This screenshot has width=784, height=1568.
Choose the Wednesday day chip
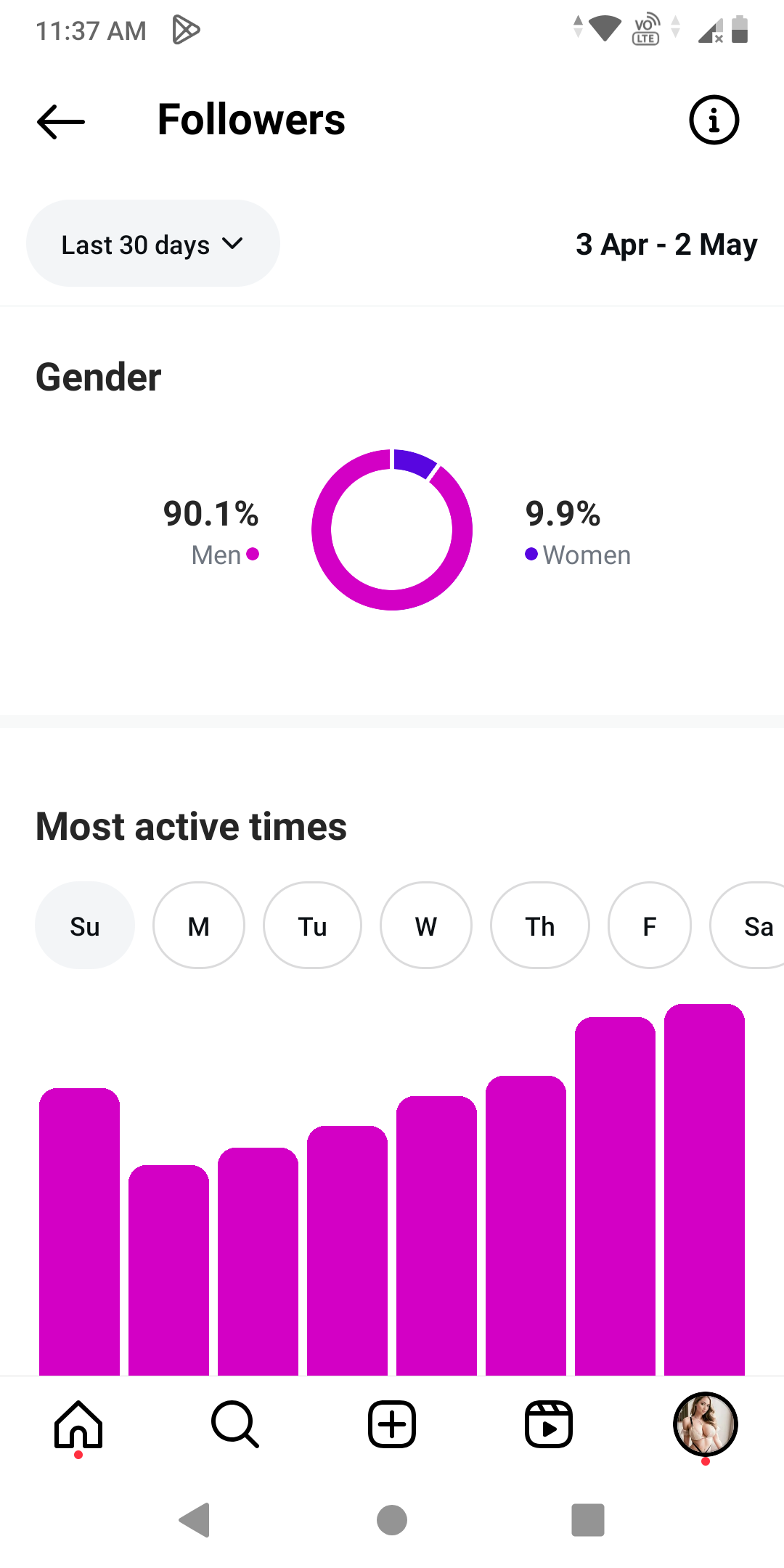coord(426,926)
